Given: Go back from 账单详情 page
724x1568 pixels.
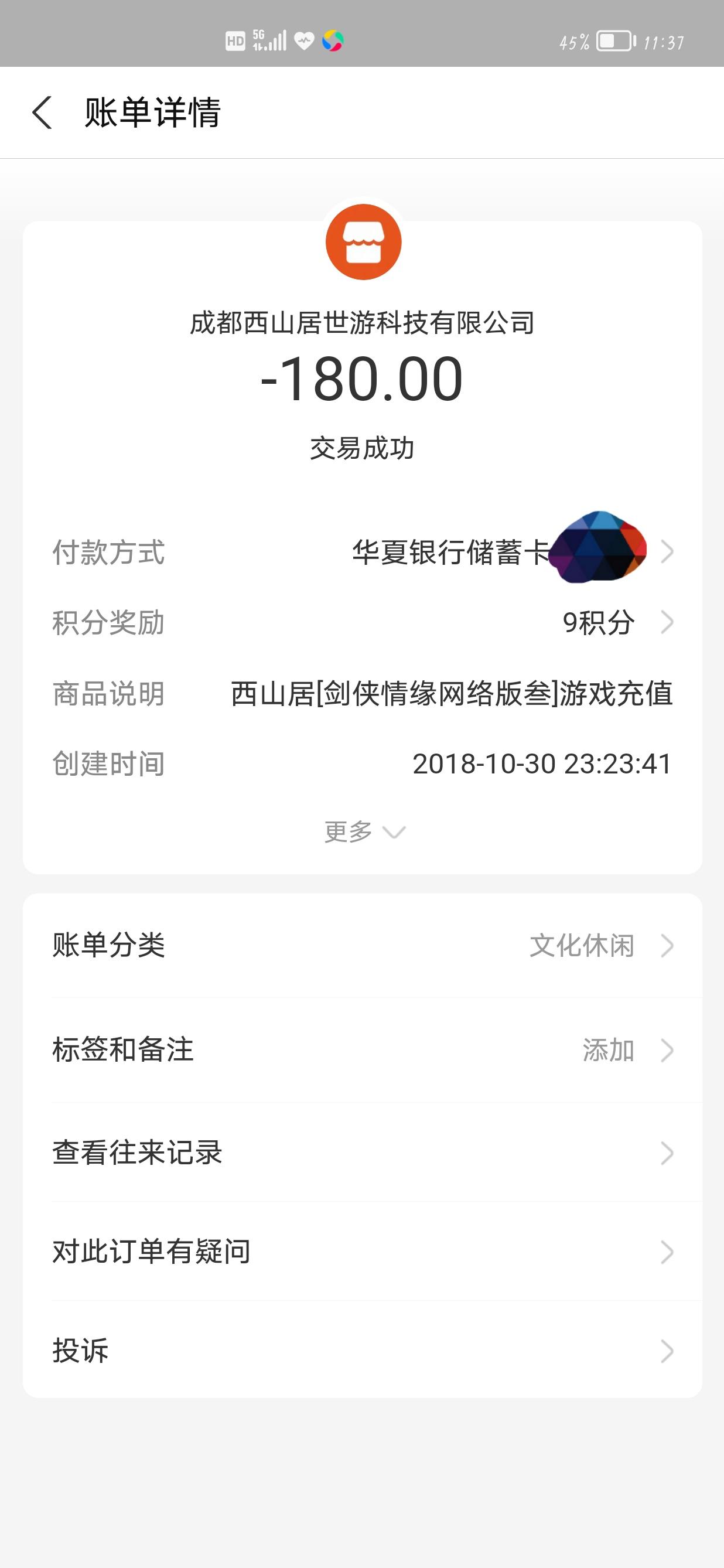Looking at the screenshot, I should click(x=42, y=113).
